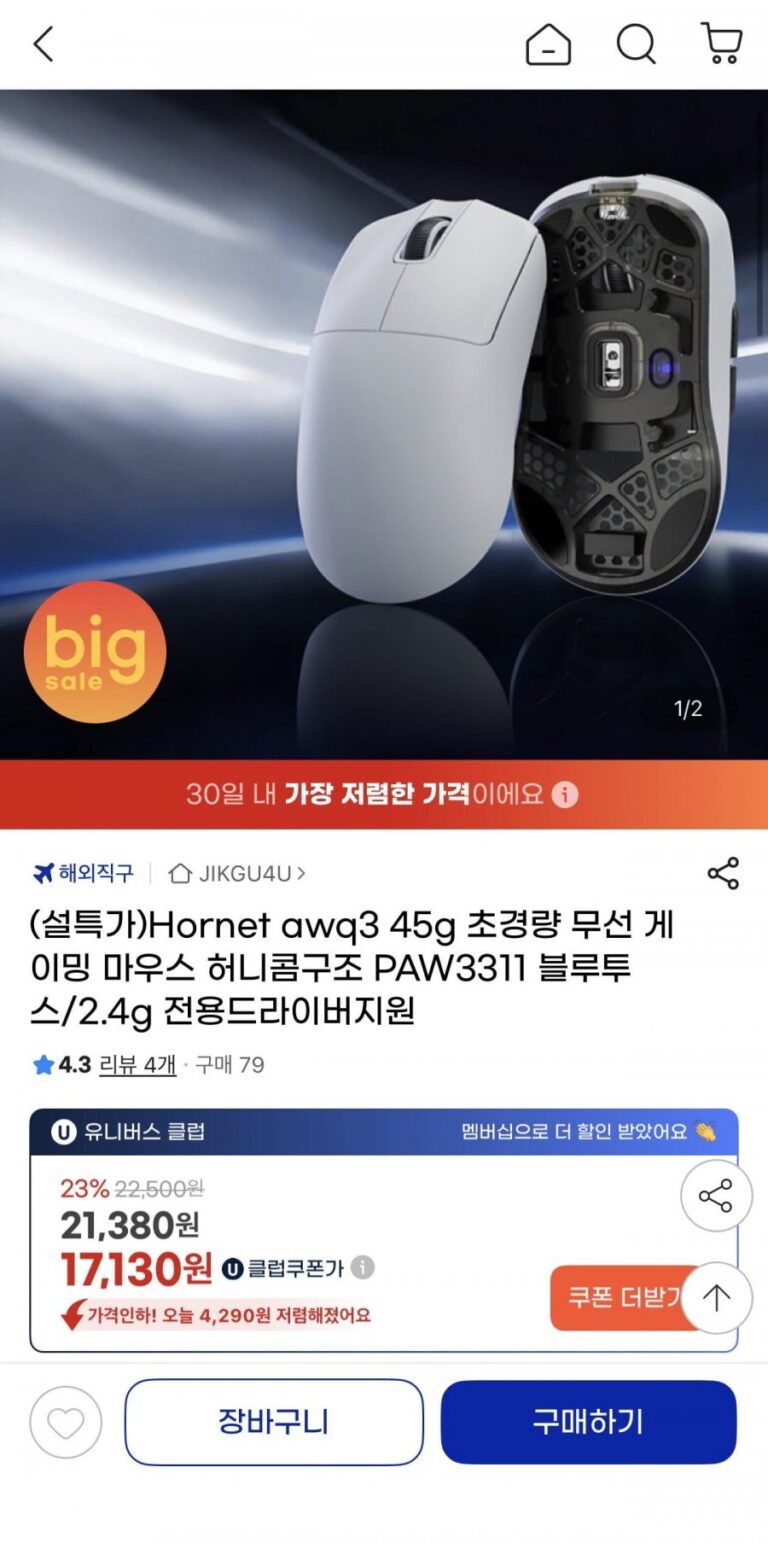The width and height of the screenshot is (768, 1543).
Task: Tap the info icon on the lowest-price banner
Action: pos(565,795)
